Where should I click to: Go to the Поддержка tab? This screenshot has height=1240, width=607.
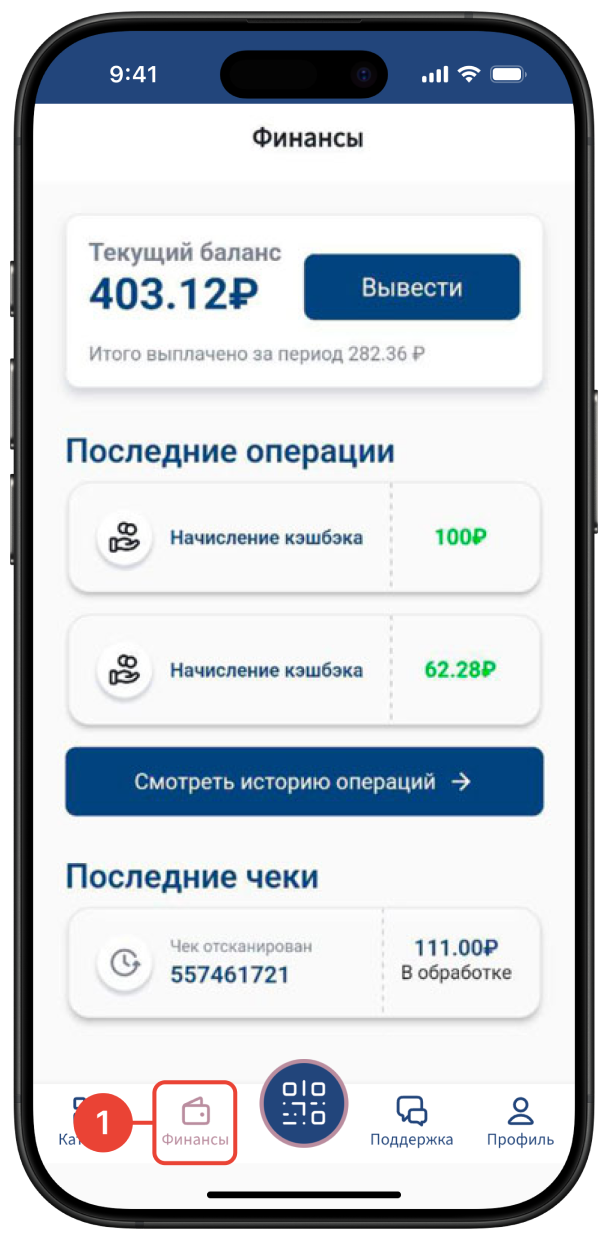411,1122
